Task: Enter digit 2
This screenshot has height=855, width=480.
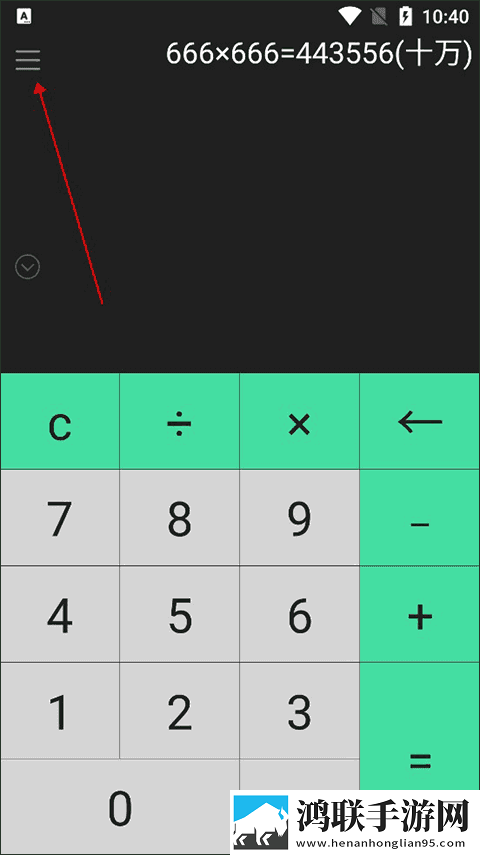Action: (x=179, y=711)
